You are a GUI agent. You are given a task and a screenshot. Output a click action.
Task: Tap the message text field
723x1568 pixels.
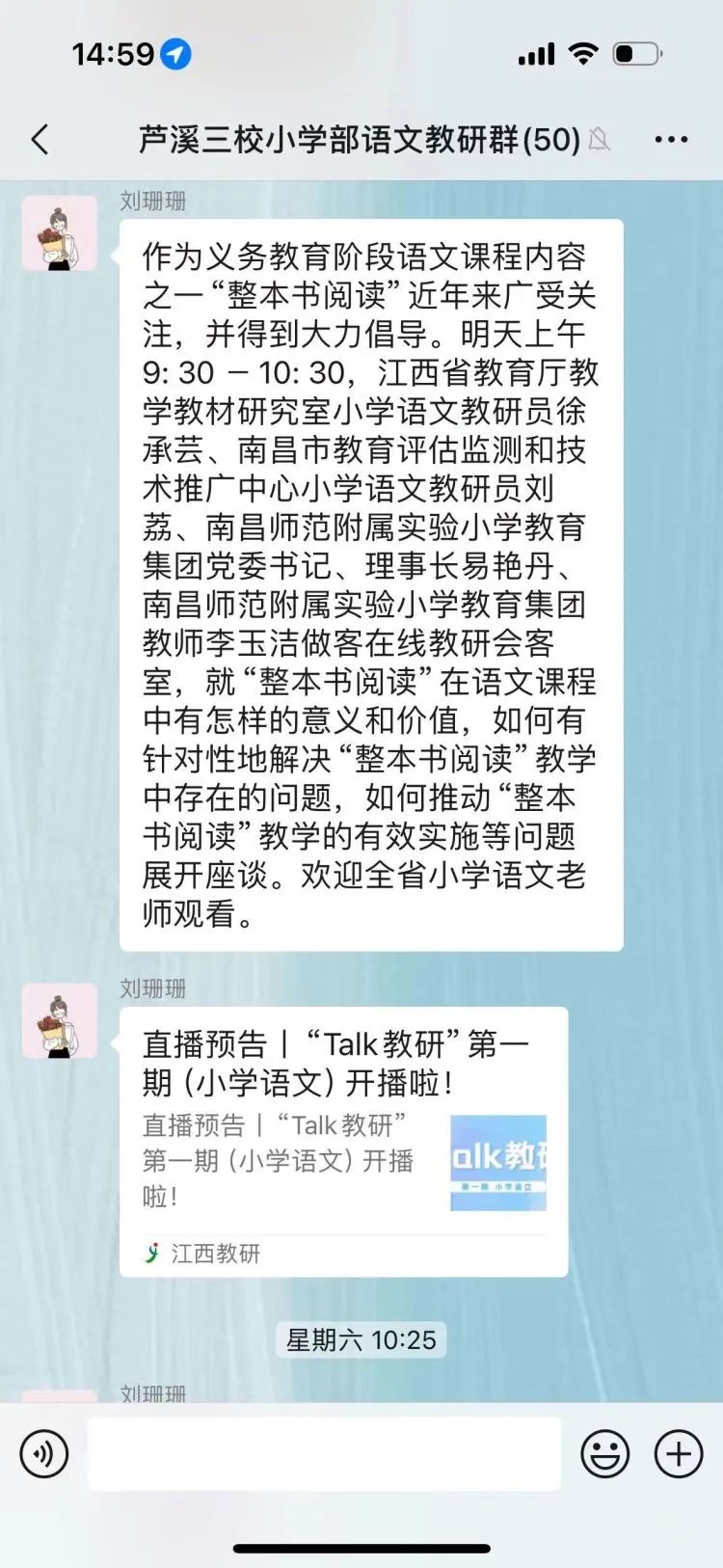click(324, 1453)
